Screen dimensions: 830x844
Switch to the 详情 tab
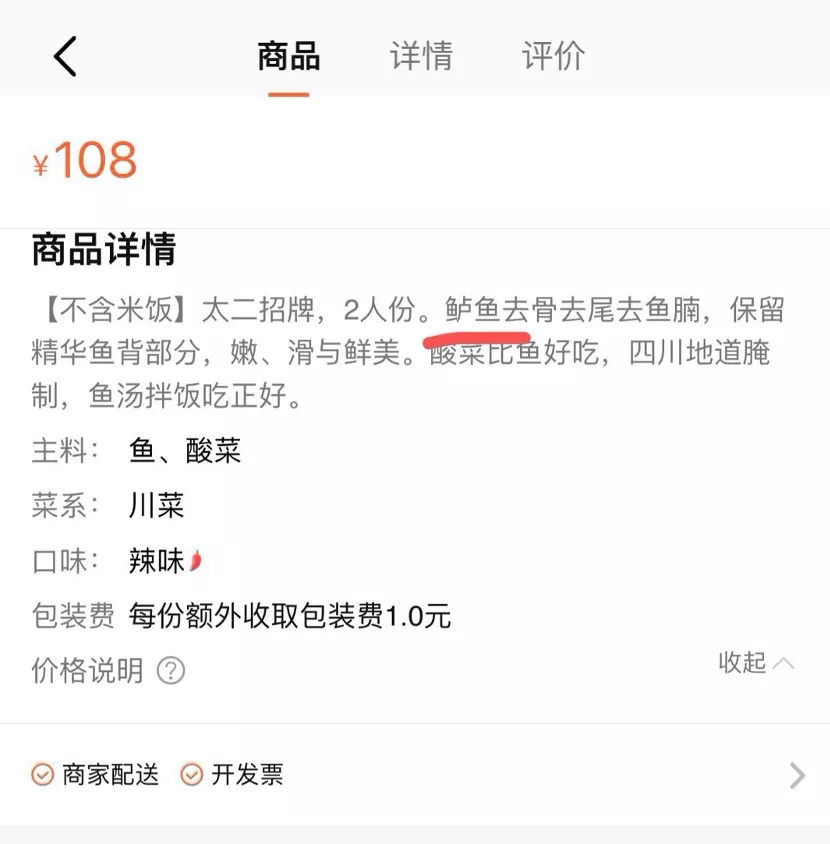(x=421, y=56)
